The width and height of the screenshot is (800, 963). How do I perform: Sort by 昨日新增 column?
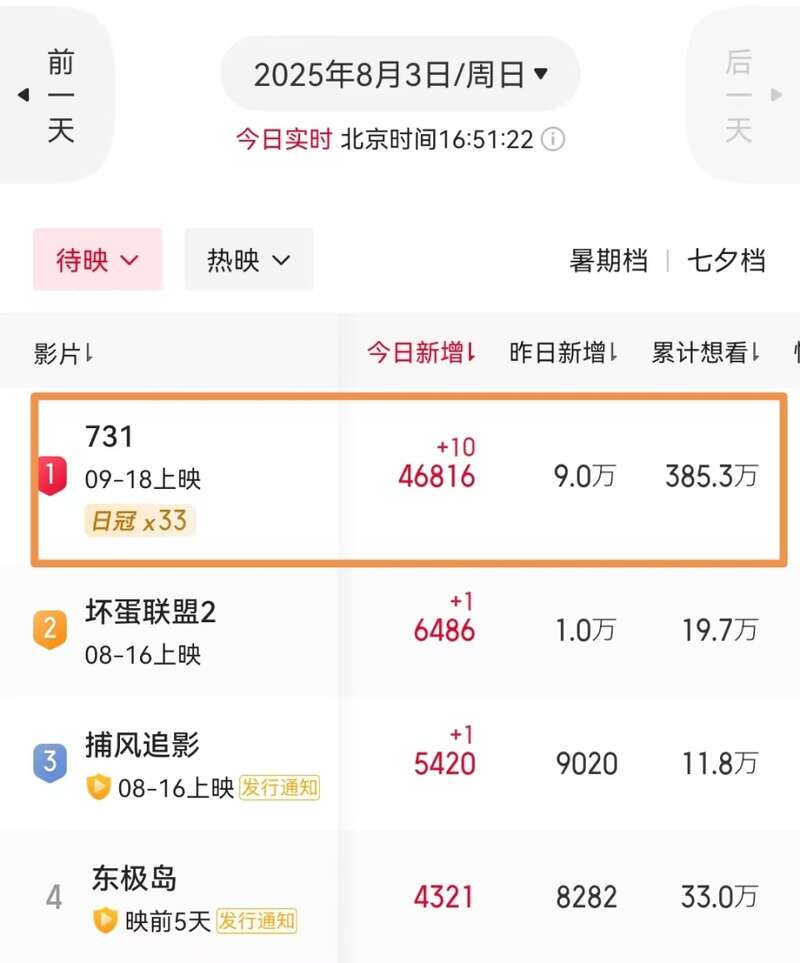pos(563,352)
